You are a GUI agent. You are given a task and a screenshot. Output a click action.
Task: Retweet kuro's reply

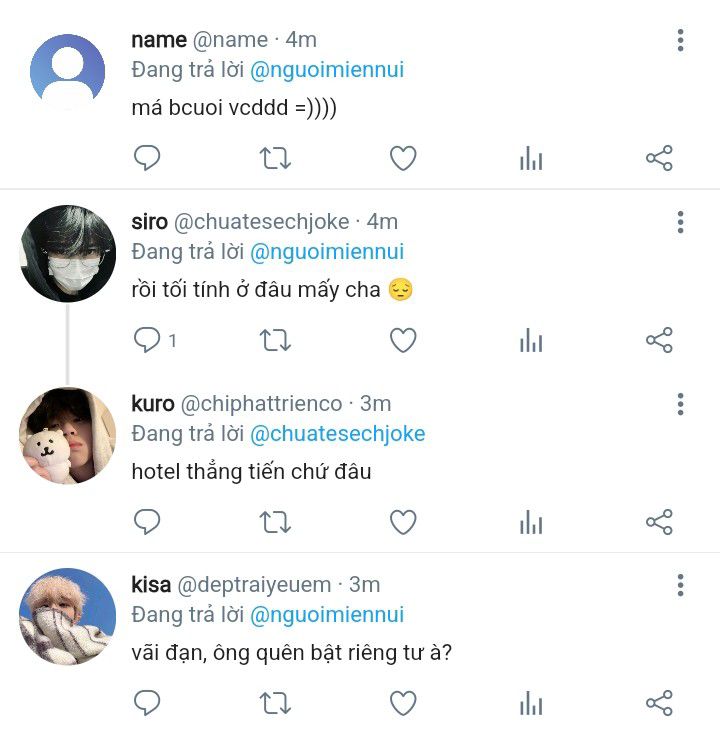coord(275,522)
